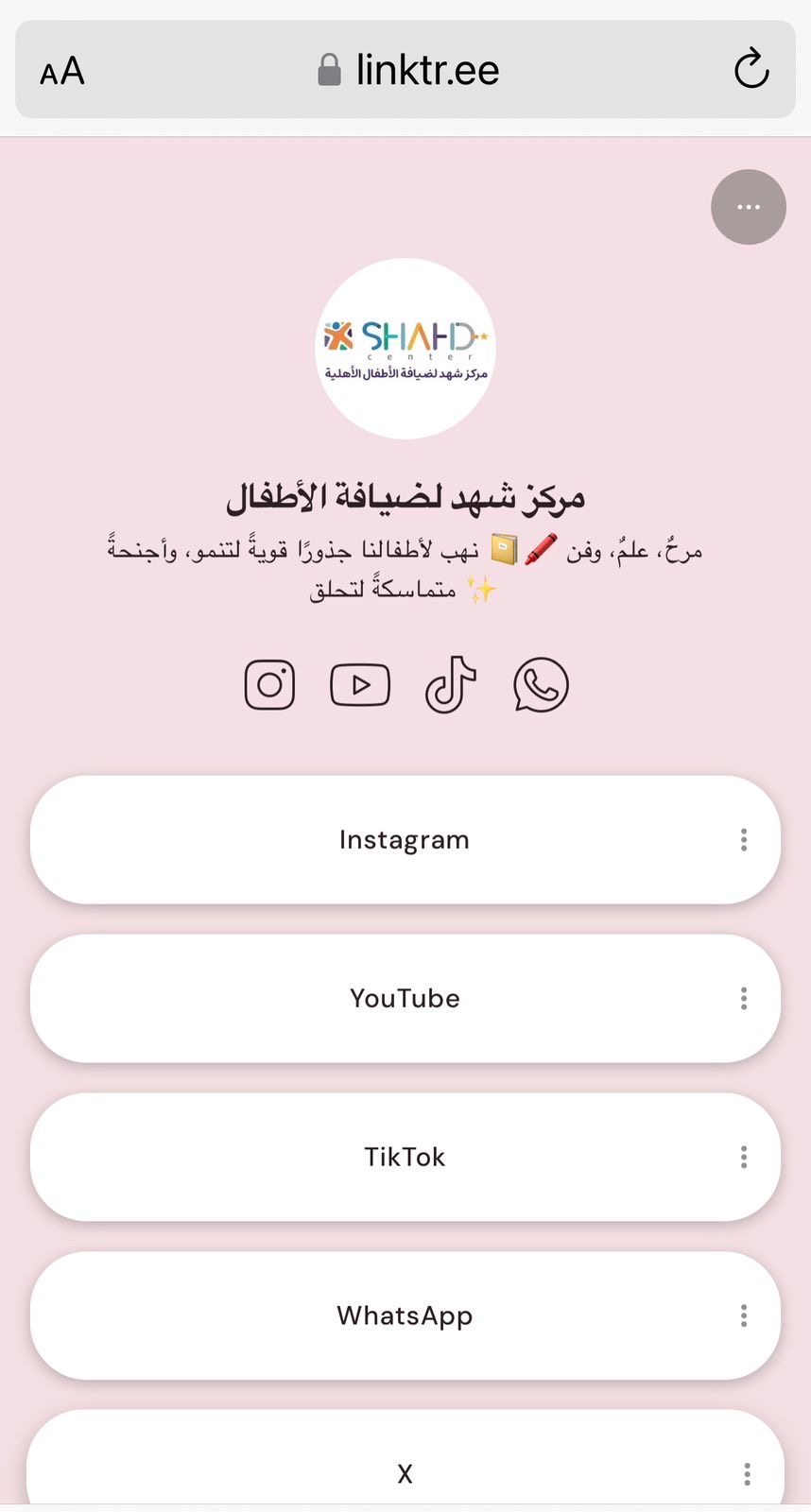
Task: Reload the page in the browser
Action: click(x=751, y=70)
